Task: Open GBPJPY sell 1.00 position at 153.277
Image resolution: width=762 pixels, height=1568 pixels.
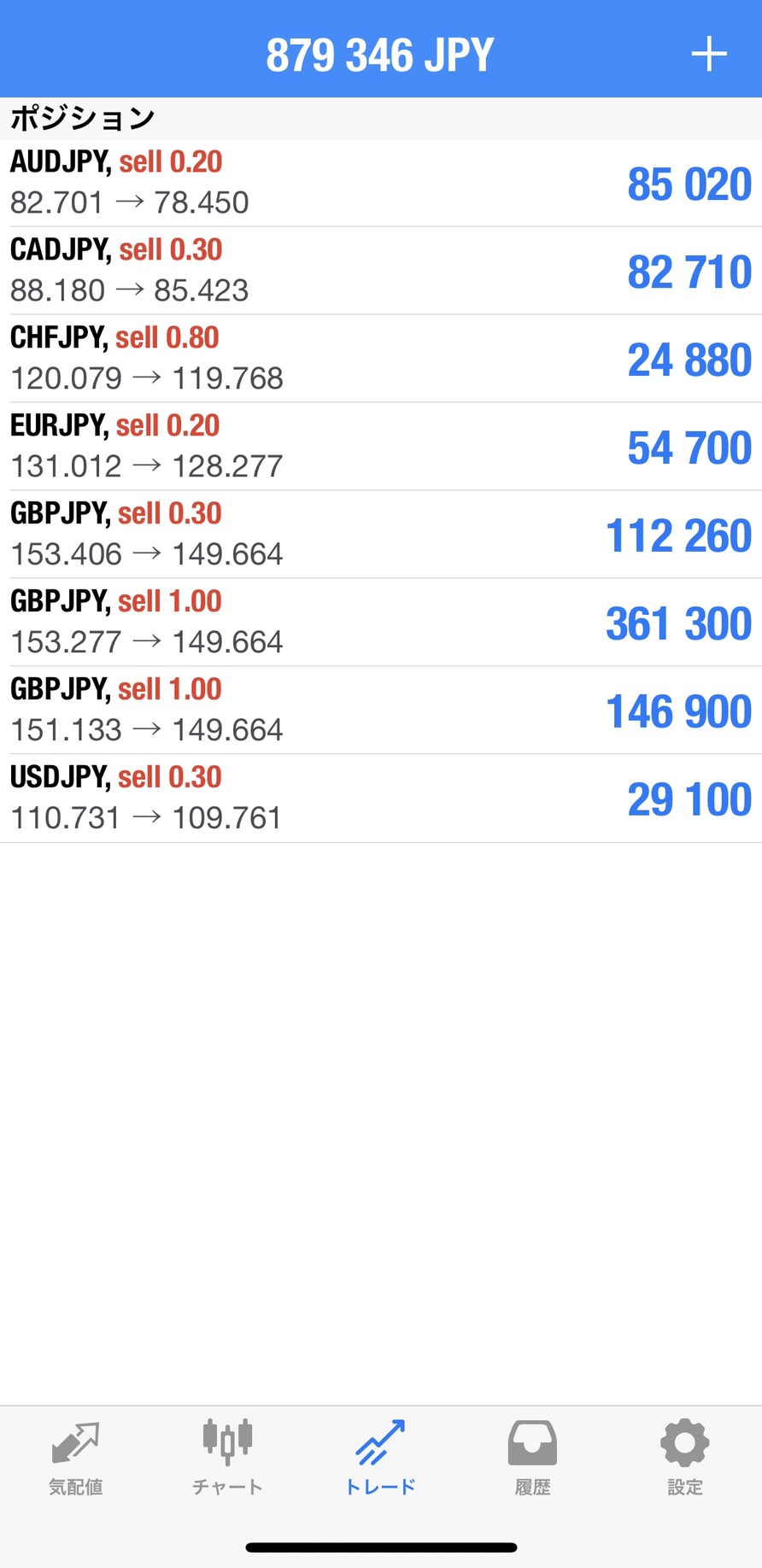Action: tap(381, 623)
